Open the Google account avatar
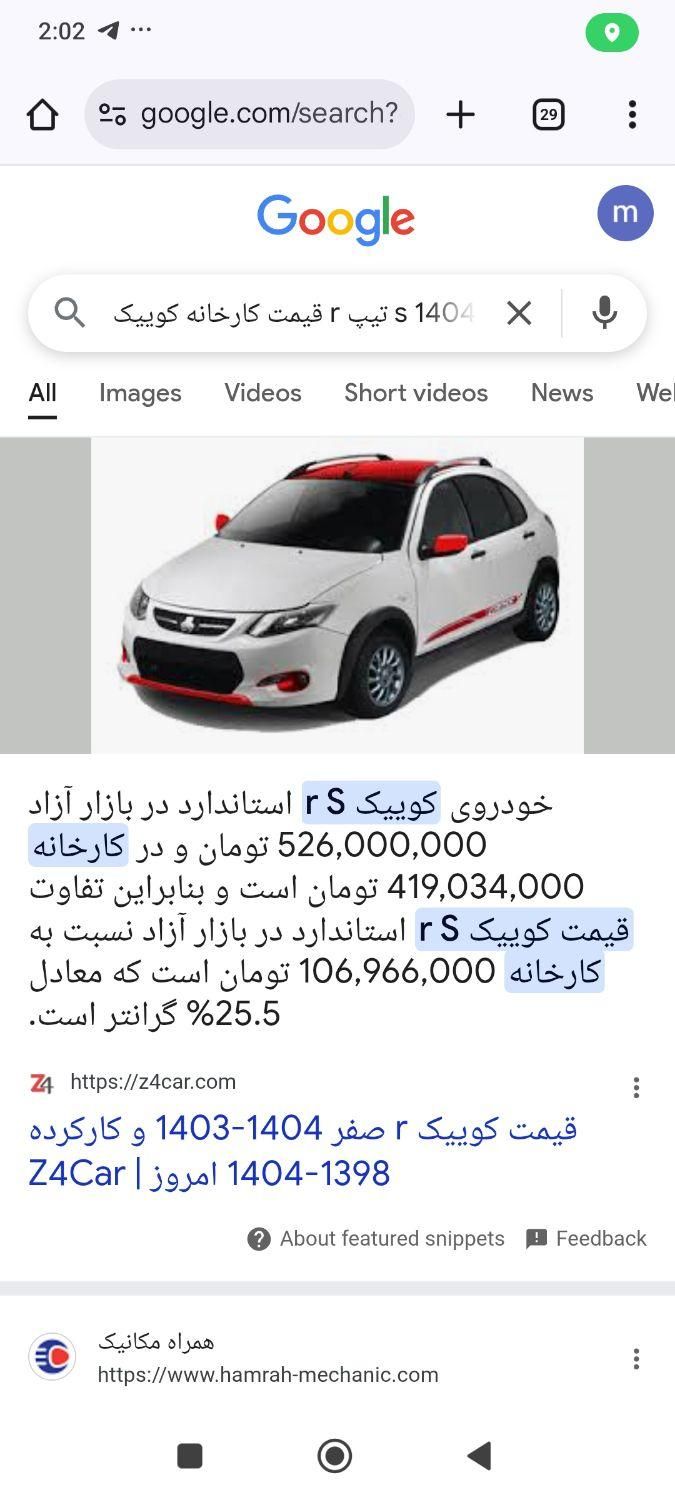The width and height of the screenshot is (675, 1500). [x=625, y=213]
